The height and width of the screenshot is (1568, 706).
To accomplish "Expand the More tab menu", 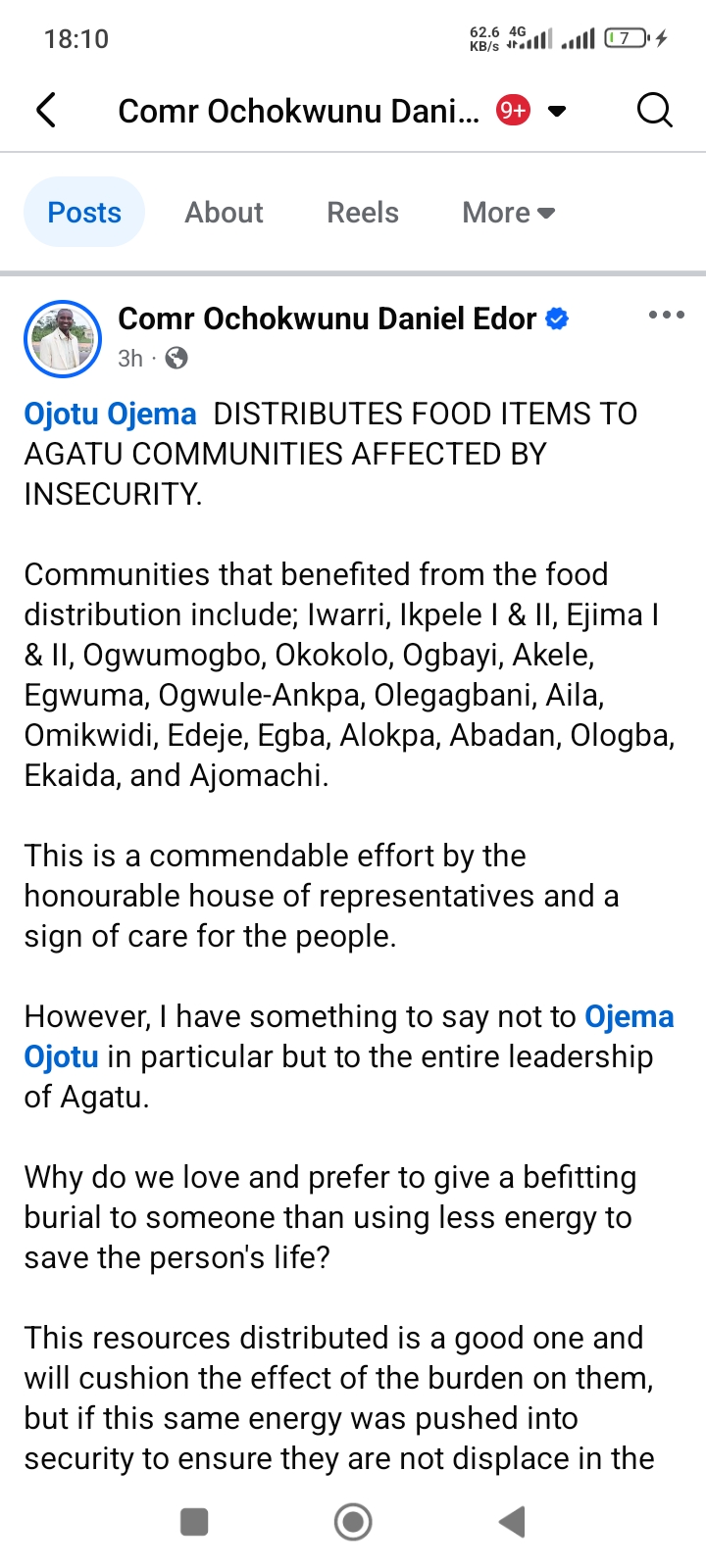I will 508,213.
